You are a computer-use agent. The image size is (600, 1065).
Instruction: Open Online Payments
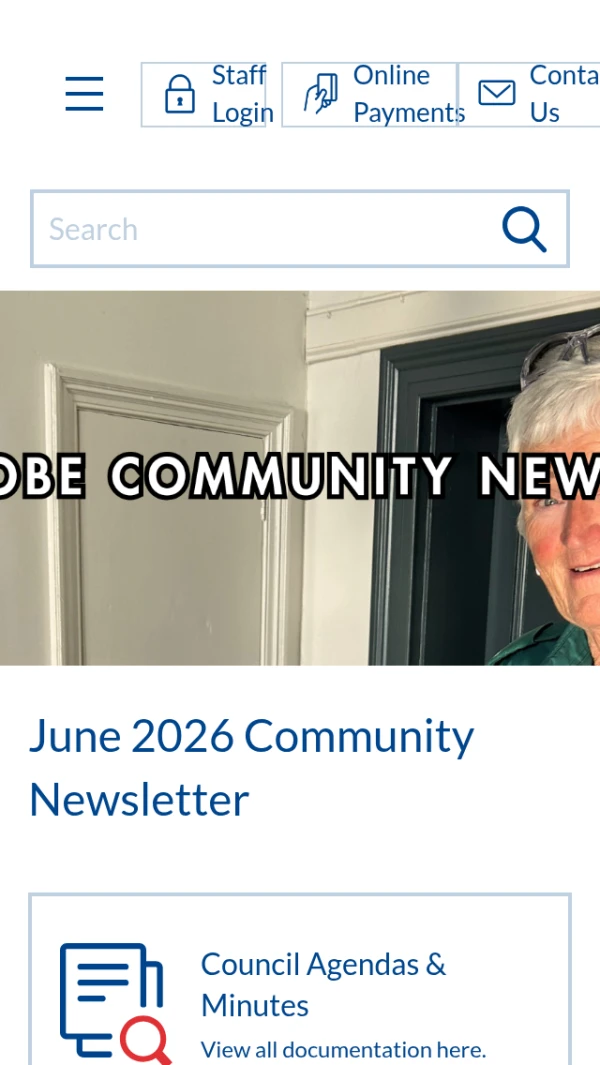(x=370, y=94)
